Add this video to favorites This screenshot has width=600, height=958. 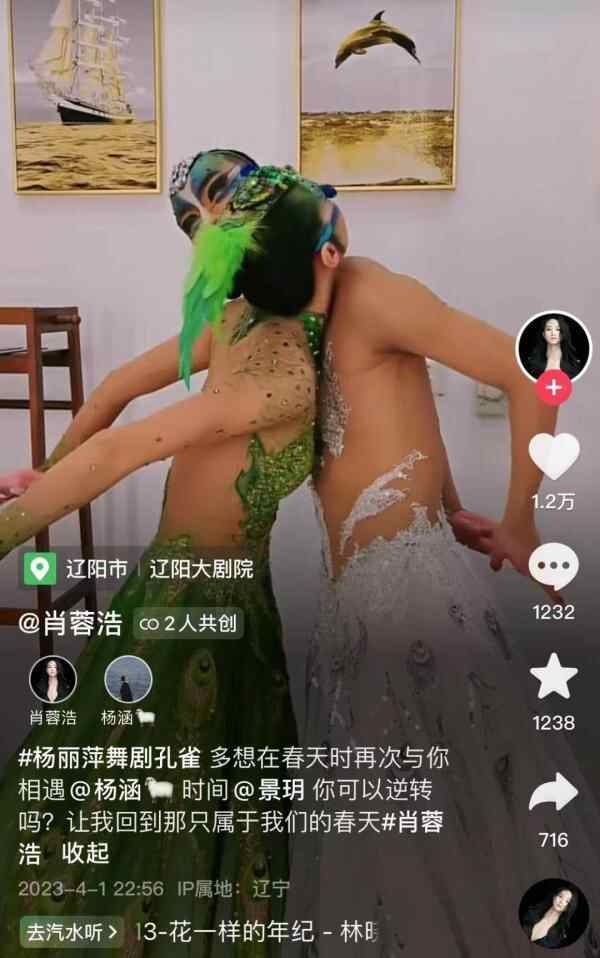553,679
